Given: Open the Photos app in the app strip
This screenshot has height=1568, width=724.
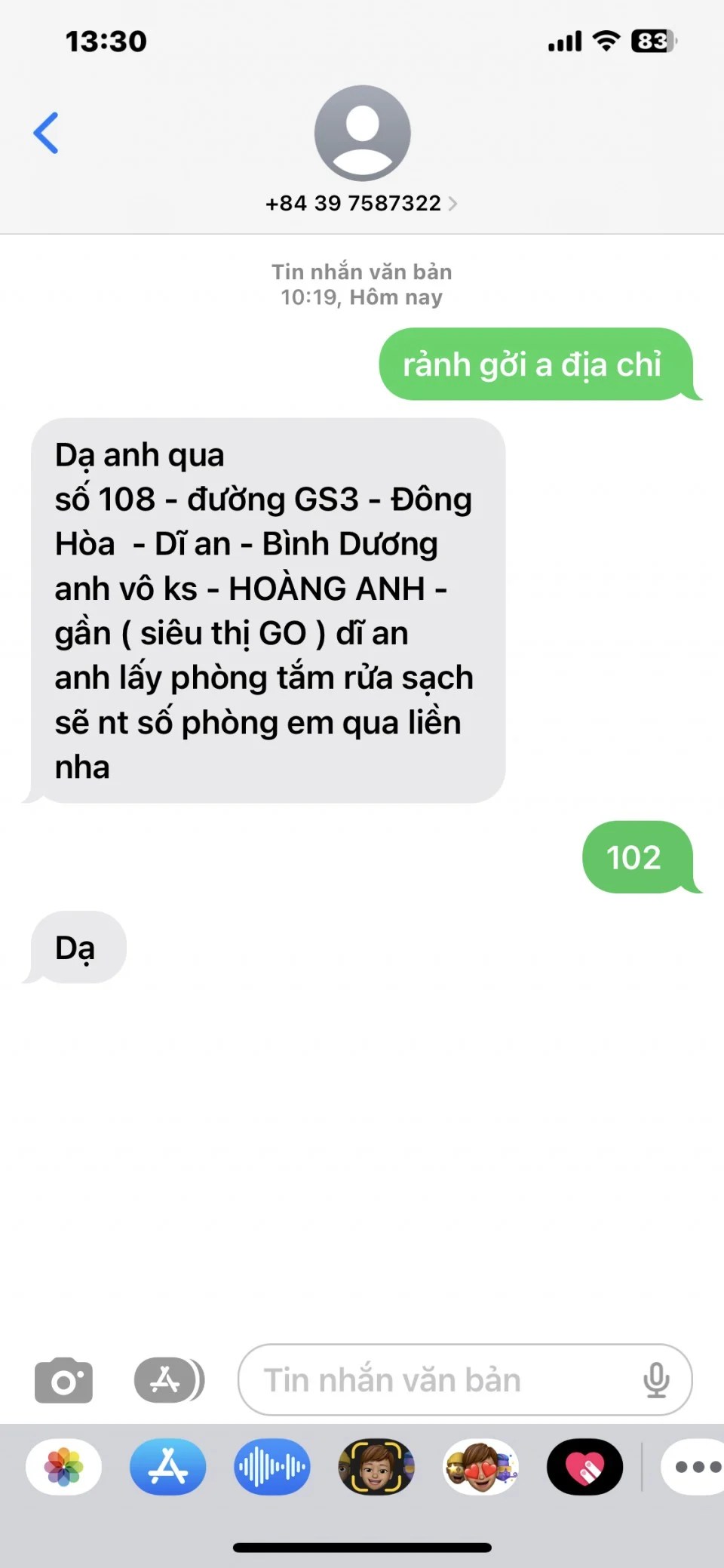Looking at the screenshot, I should (x=64, y=1467).
